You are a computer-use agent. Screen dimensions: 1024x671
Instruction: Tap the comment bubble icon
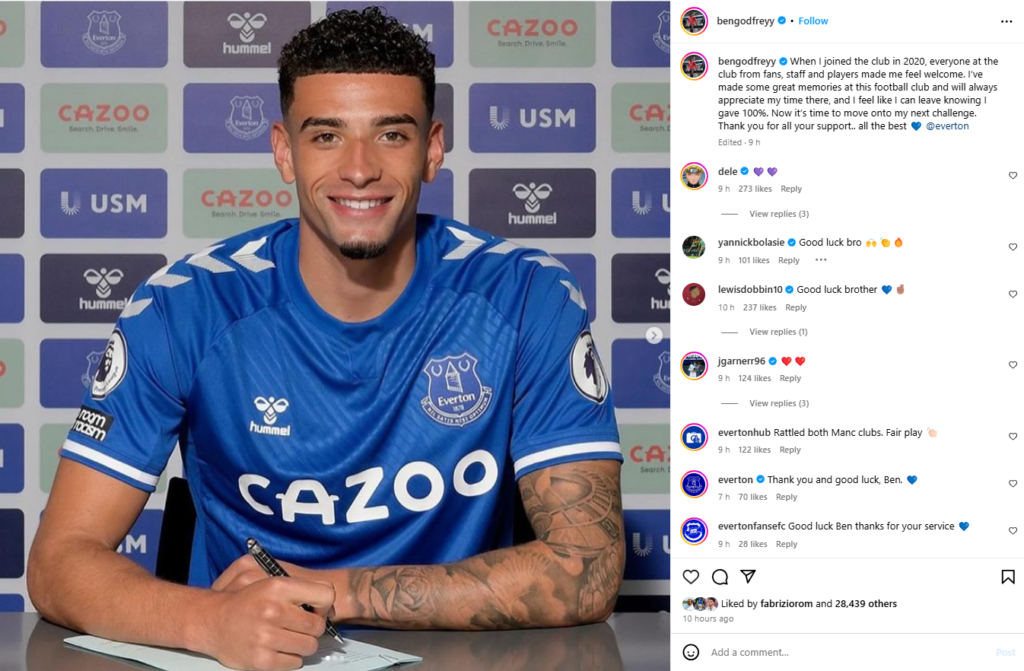pyautogui.click(x=719, y=577)
